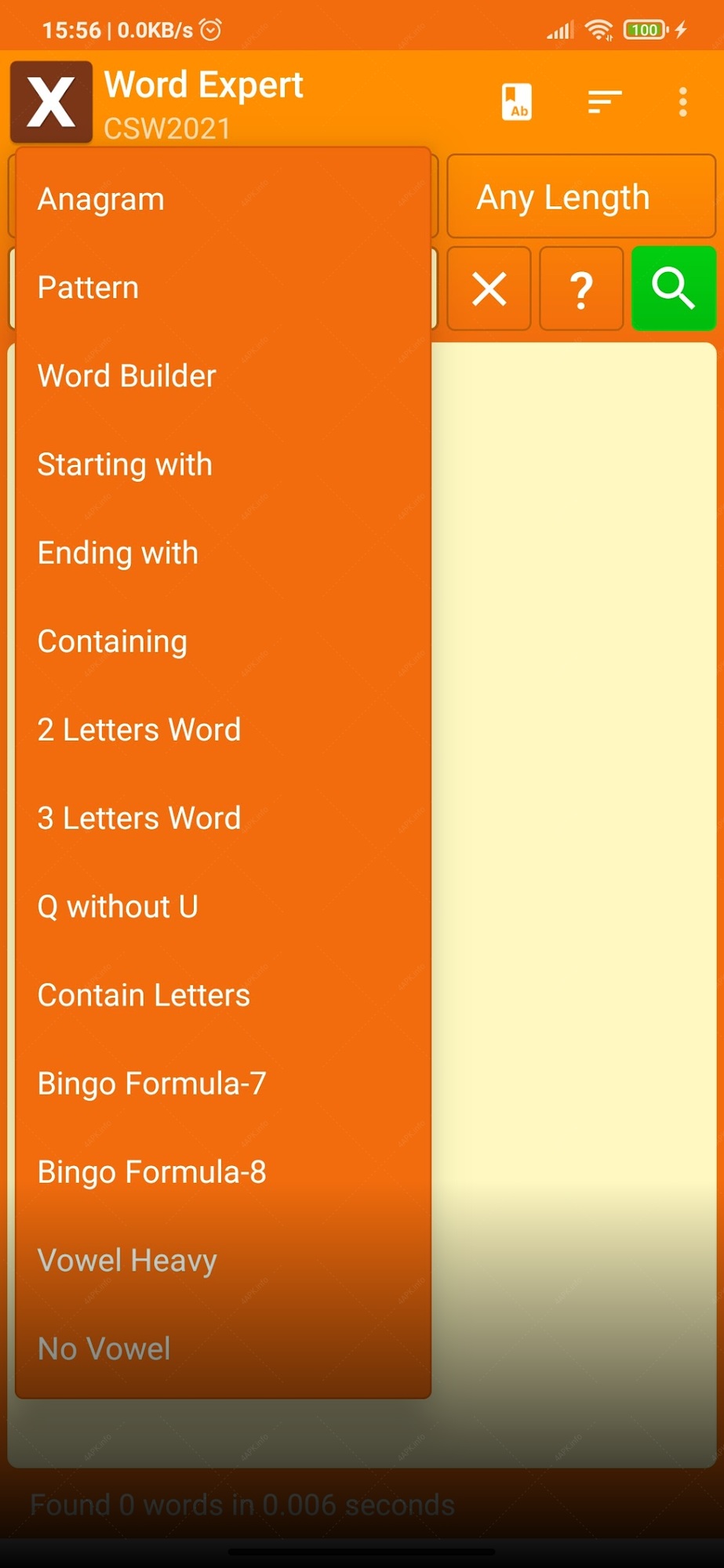Open 2 Letters Word list
The width and height of the screenshot is (724, 1568).
223,730
